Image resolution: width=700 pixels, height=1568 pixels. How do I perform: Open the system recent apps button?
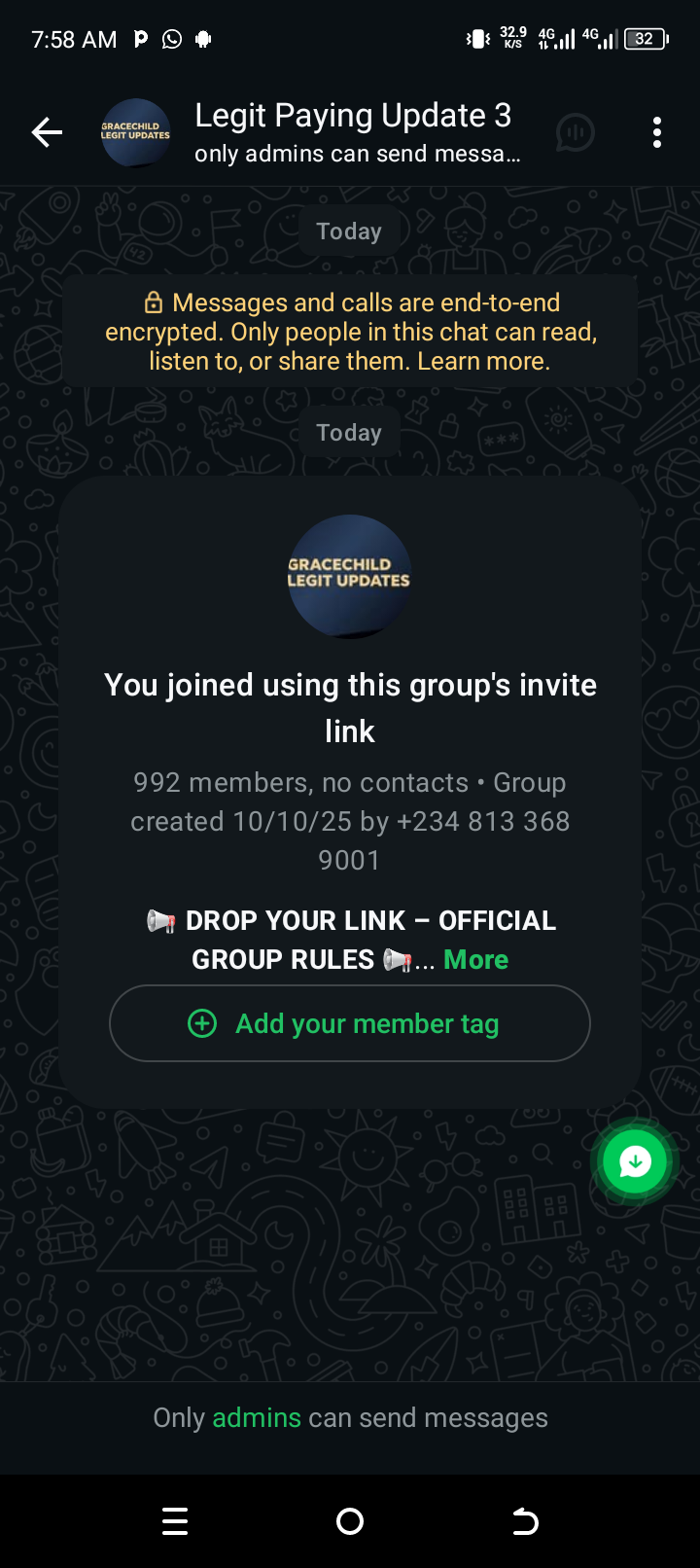click(x=175, y=1521)
